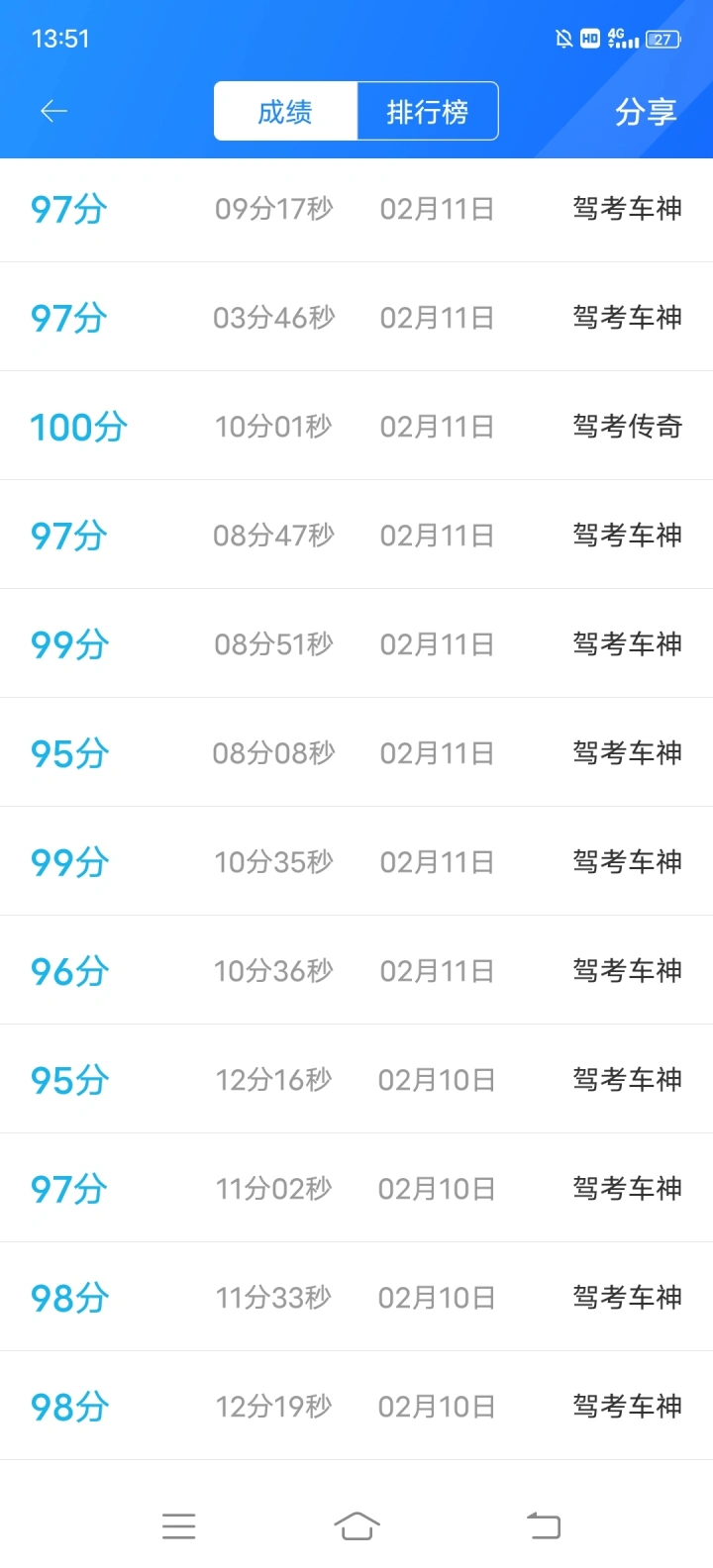Go to the system home screen
This screenshot has width=713, height=1568.
click(356, 1525)
